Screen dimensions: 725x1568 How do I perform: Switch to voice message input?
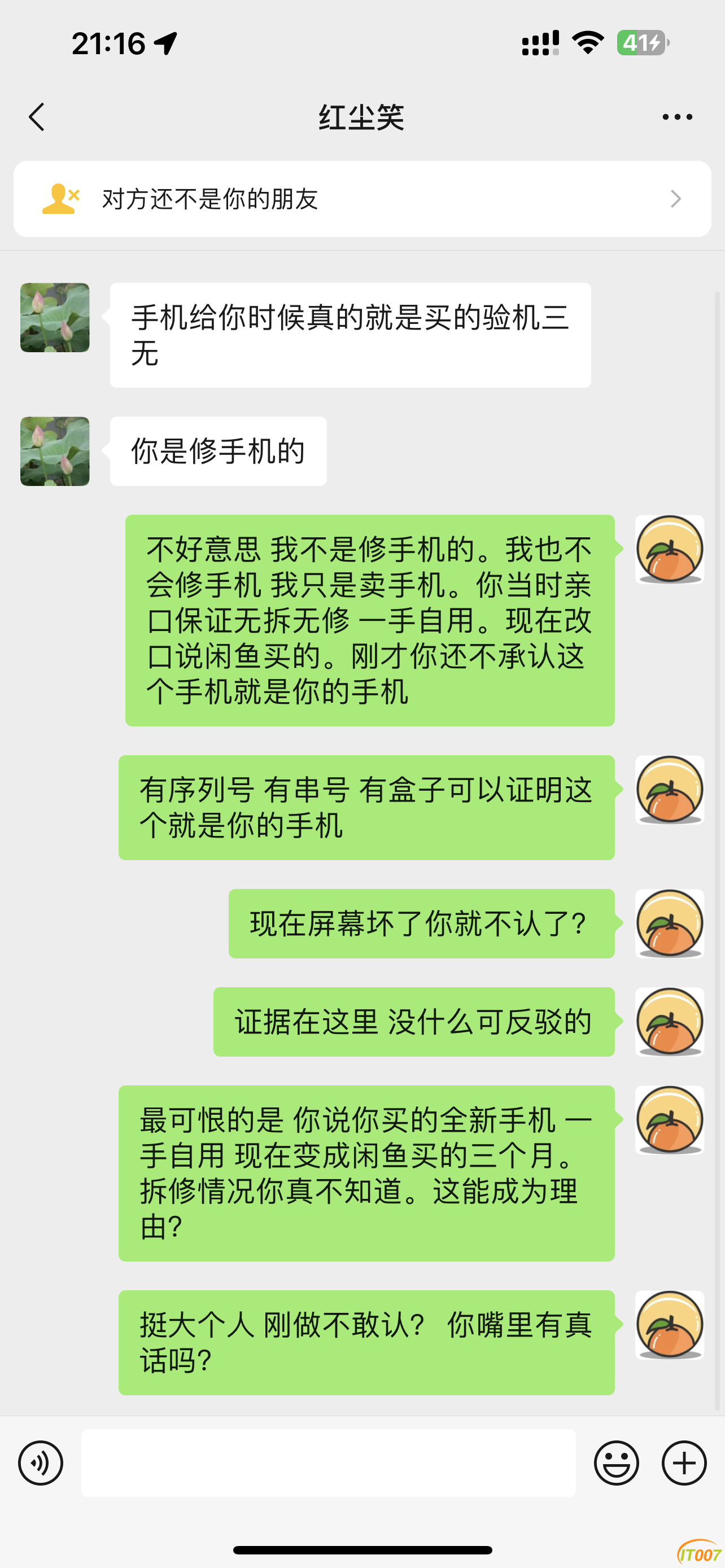(x=41, y=1462)
